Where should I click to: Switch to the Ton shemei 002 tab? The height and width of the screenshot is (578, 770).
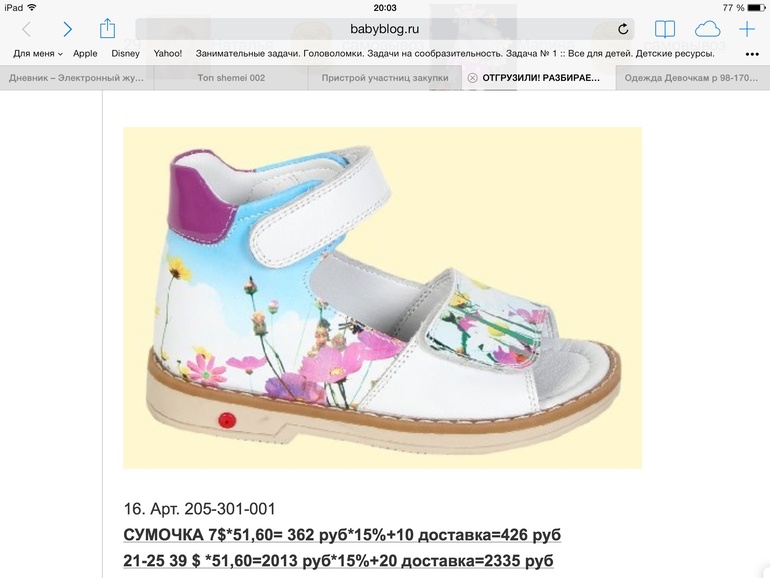click(231, 77)
